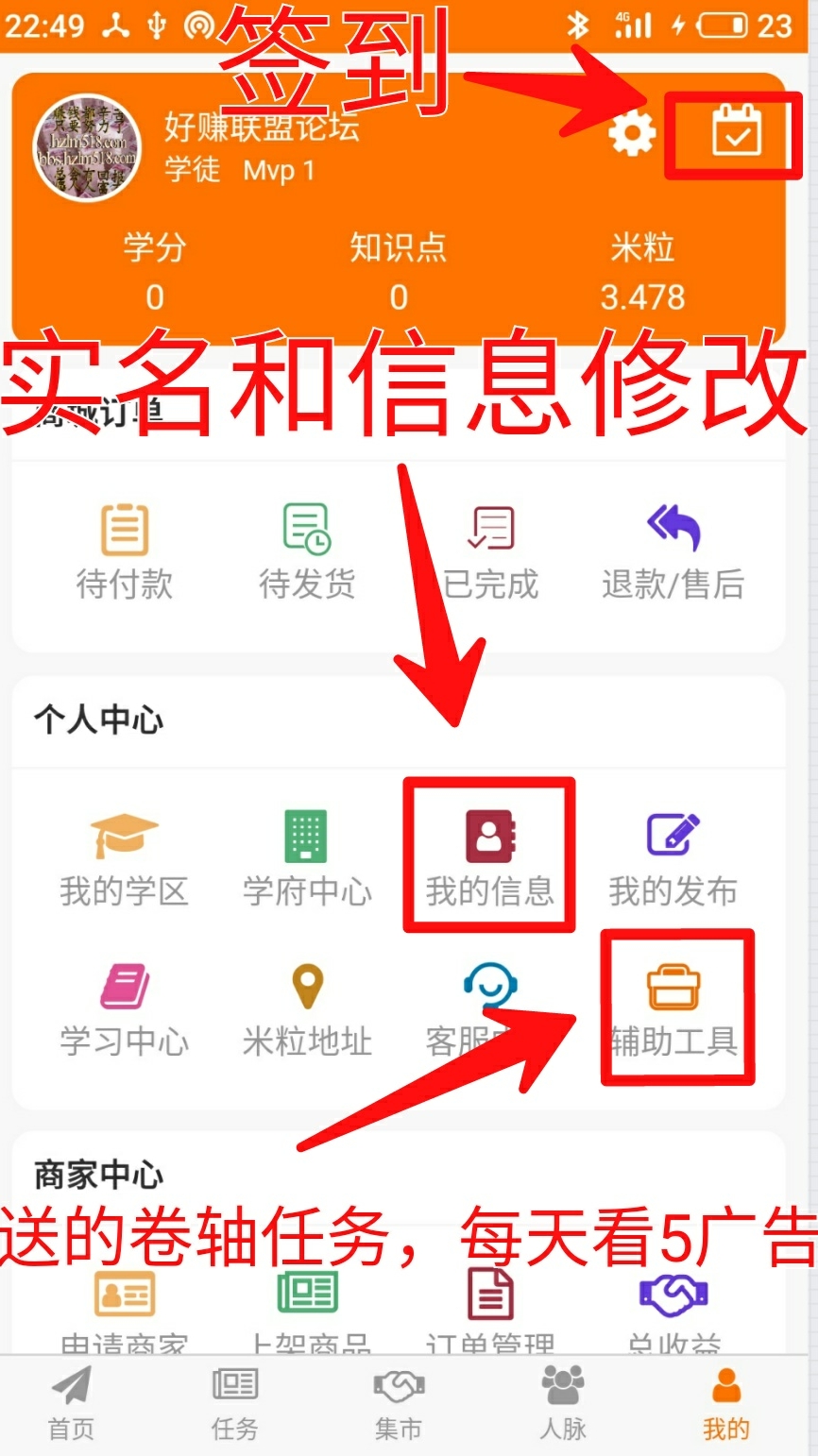Open the daily check-in calendar icon
The width and height of the screenshot is (818, 1456).
[x=736, y=131]
